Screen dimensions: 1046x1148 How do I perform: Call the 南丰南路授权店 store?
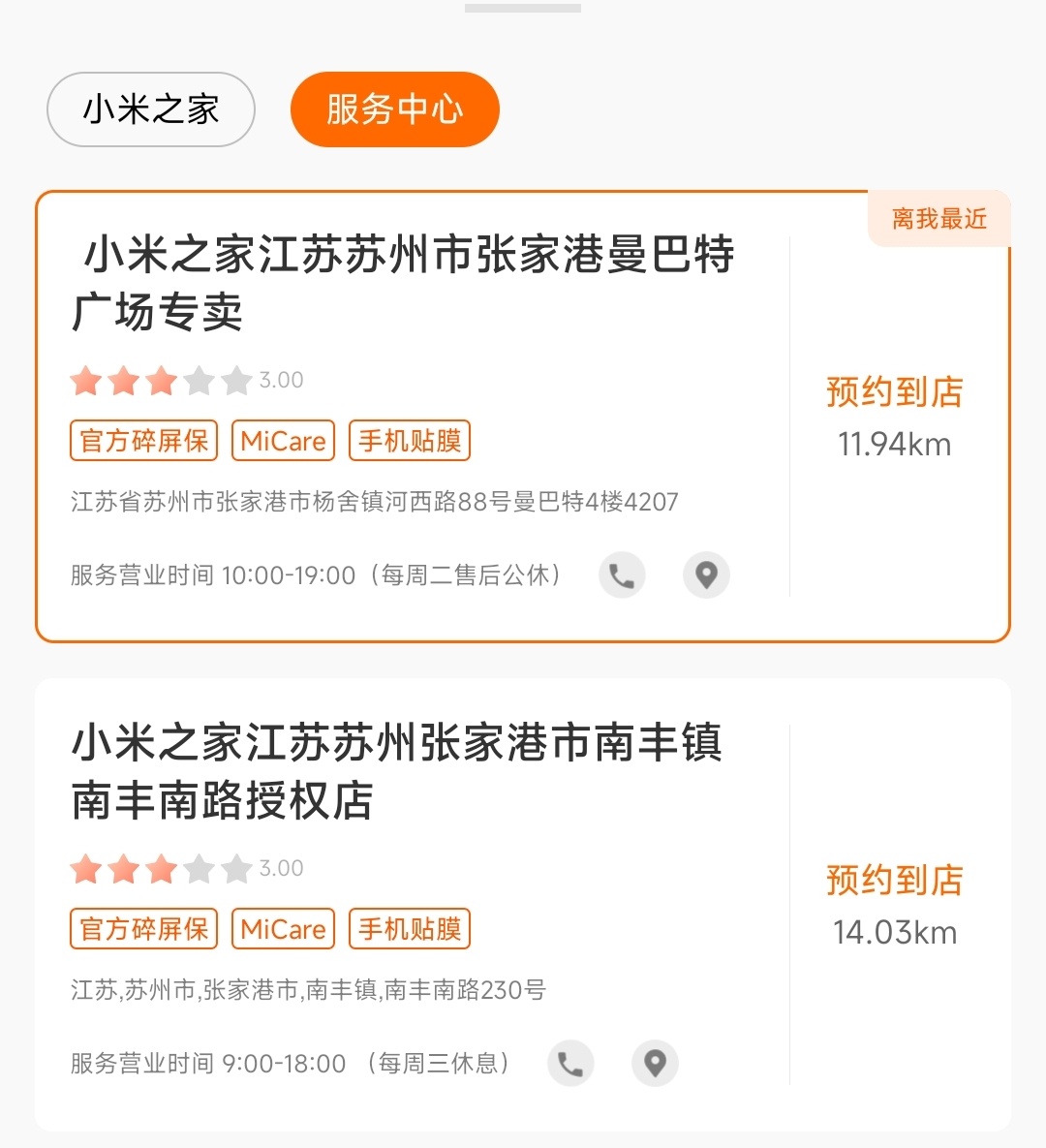click(x=570, y=1064)
